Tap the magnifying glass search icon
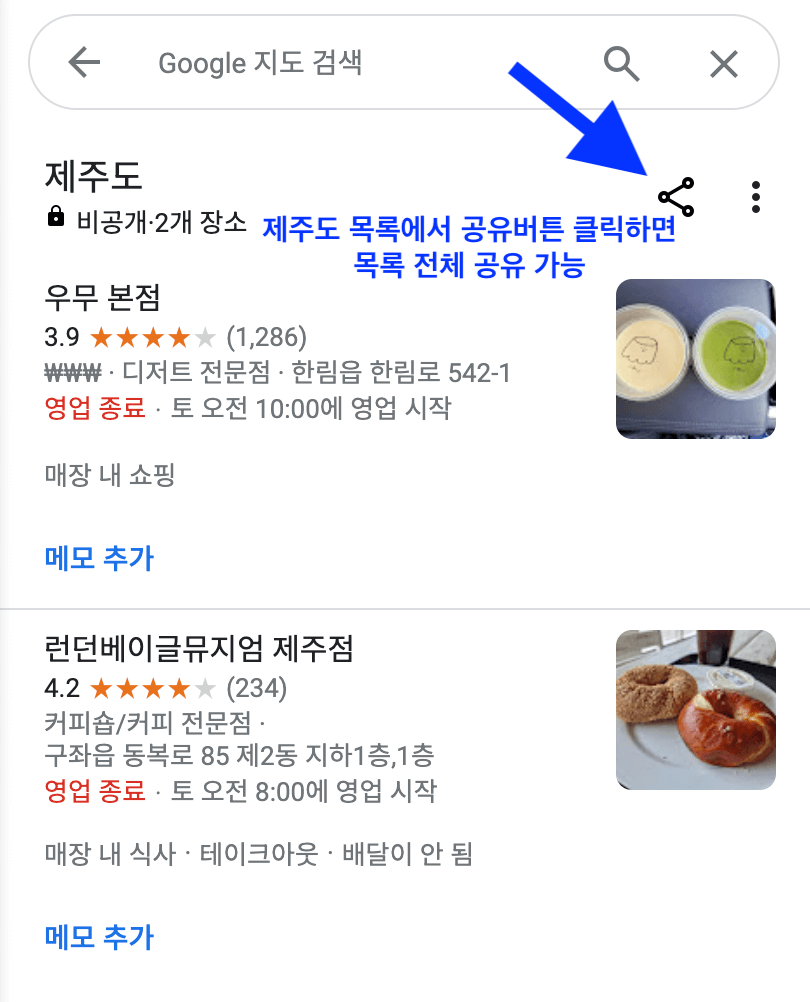 click(x=622, y=63)
